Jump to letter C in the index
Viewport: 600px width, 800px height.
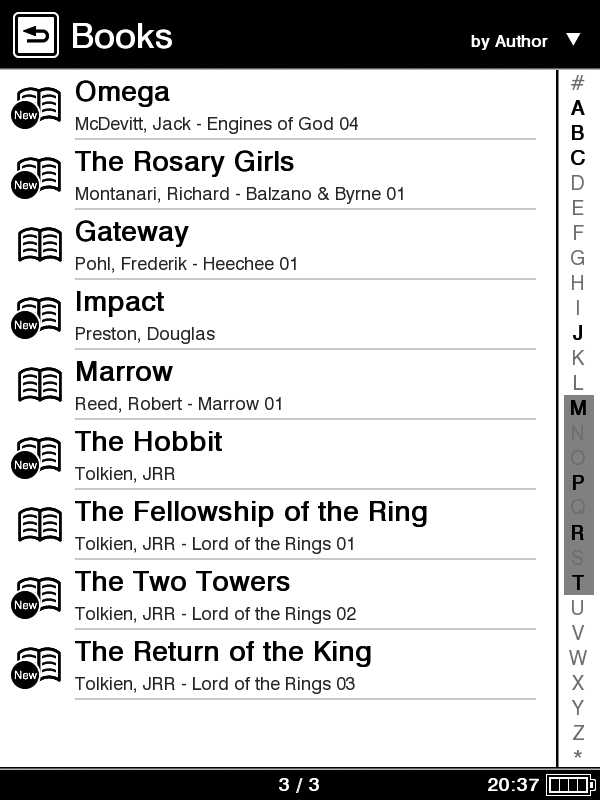577,158
